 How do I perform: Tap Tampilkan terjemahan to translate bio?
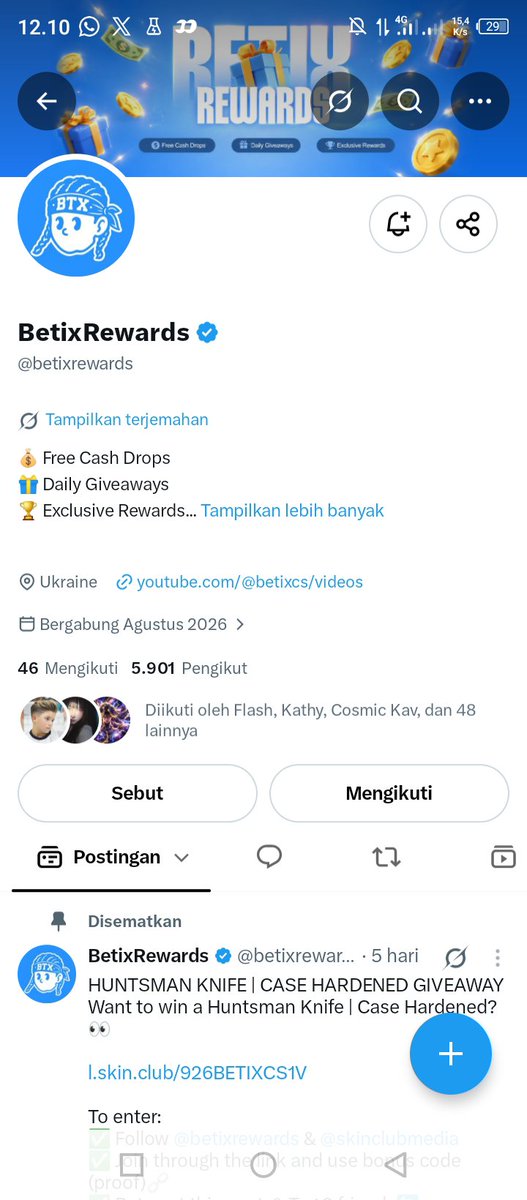[127, 420]
